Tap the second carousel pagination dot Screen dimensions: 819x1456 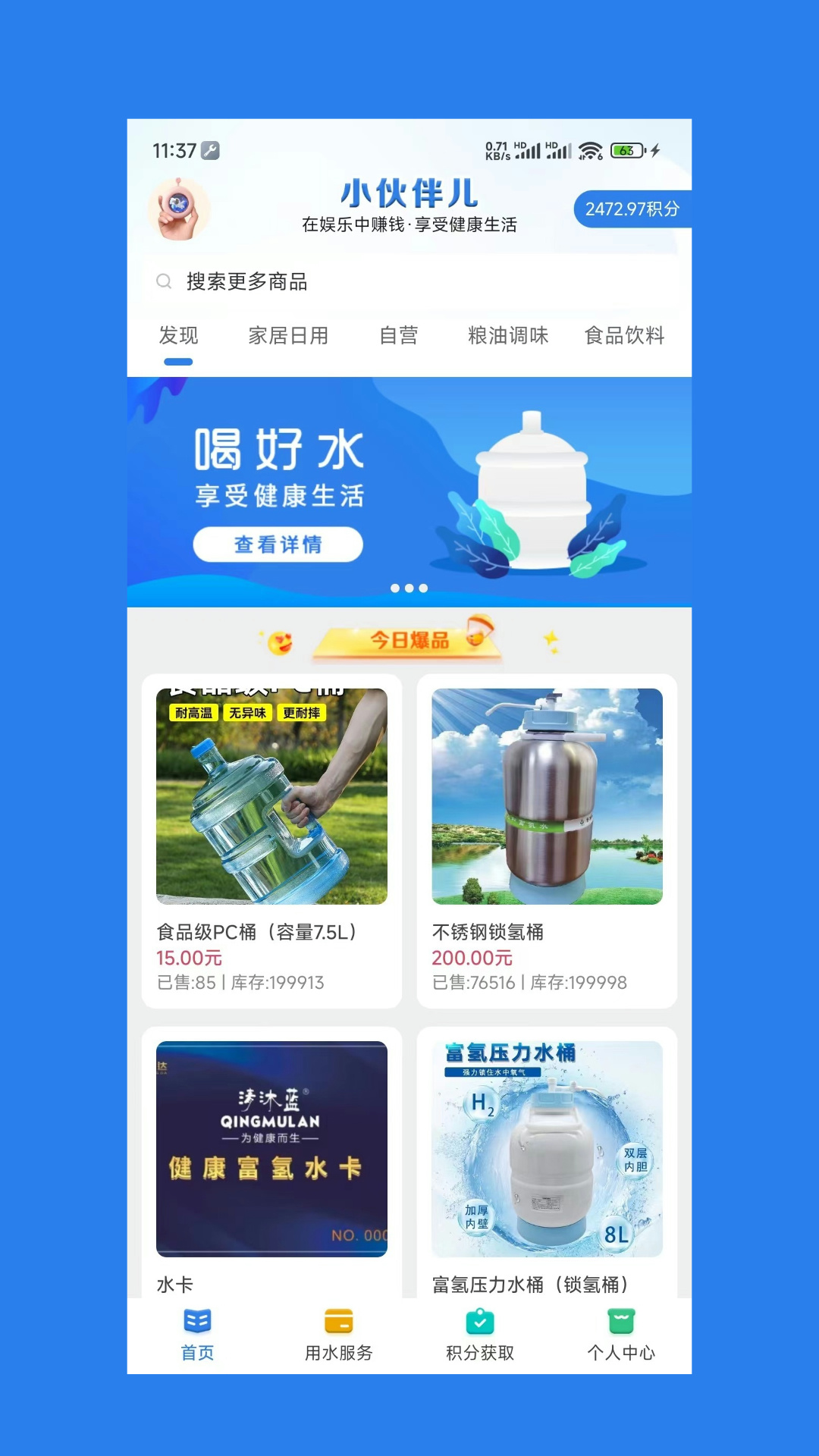coord(409,587)
